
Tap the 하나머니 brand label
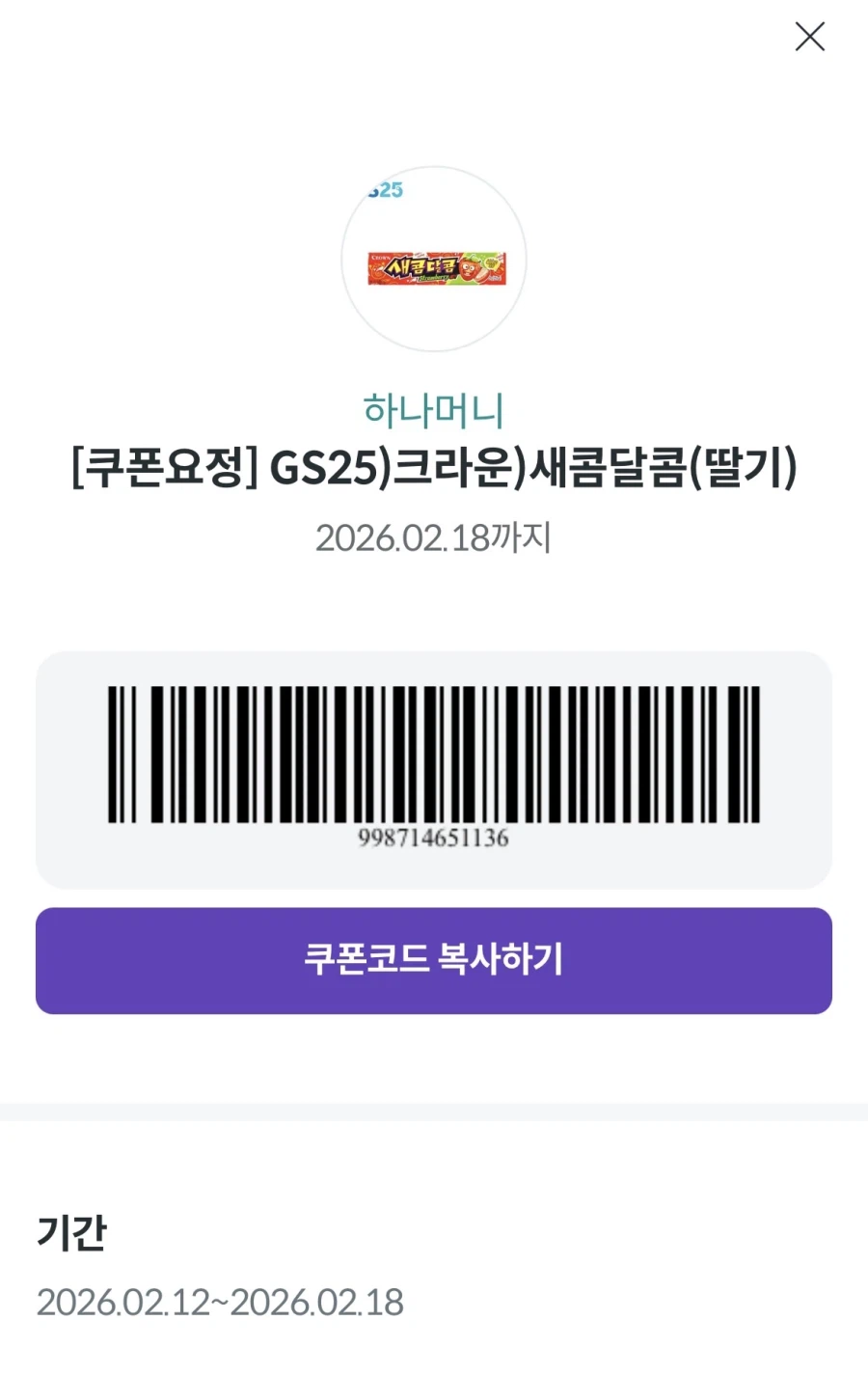435,408
